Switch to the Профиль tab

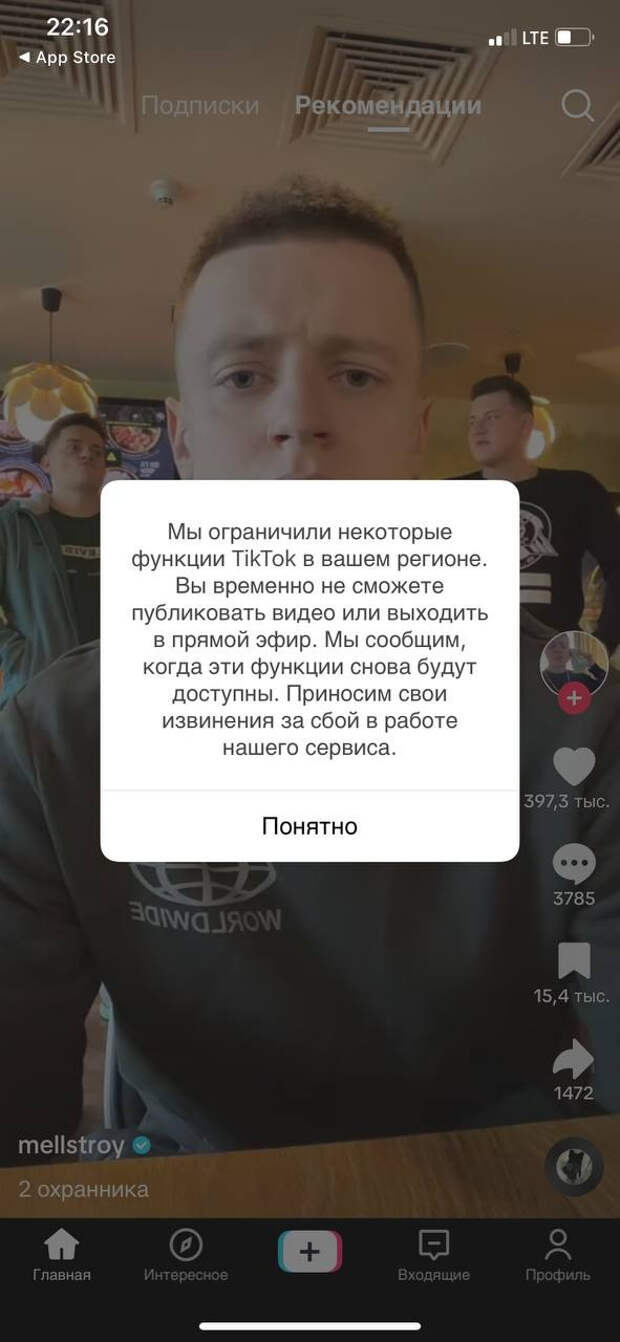click(x=557, y=1255)
